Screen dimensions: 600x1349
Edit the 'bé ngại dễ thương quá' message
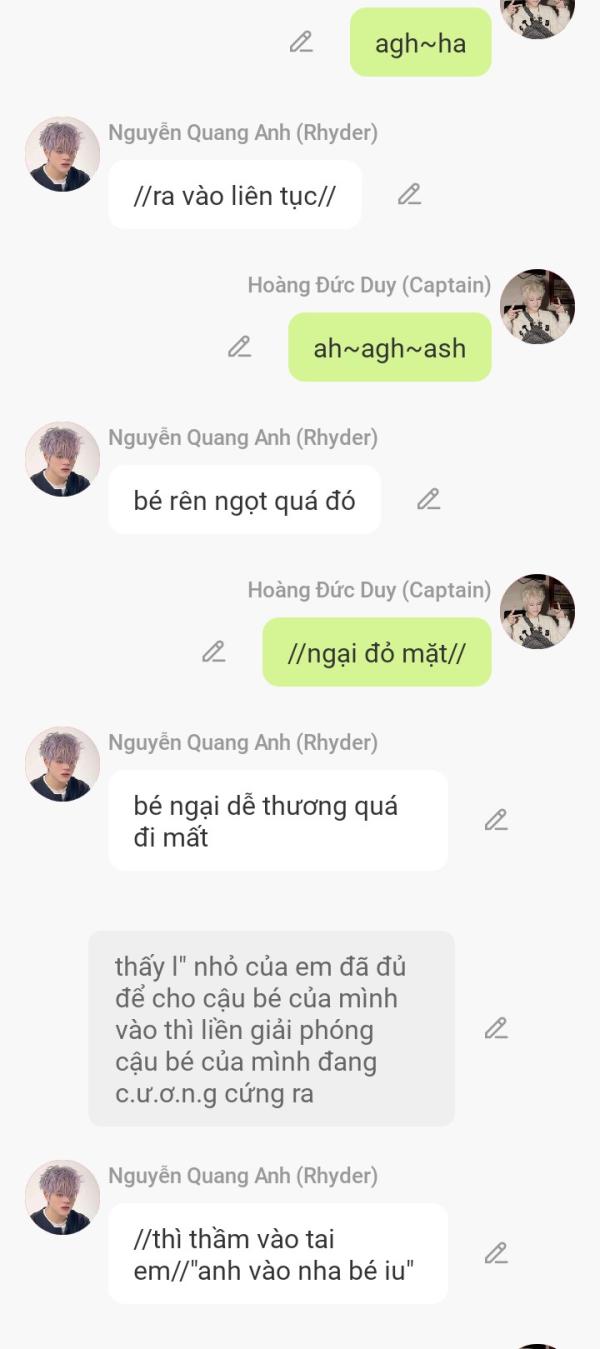496,820
